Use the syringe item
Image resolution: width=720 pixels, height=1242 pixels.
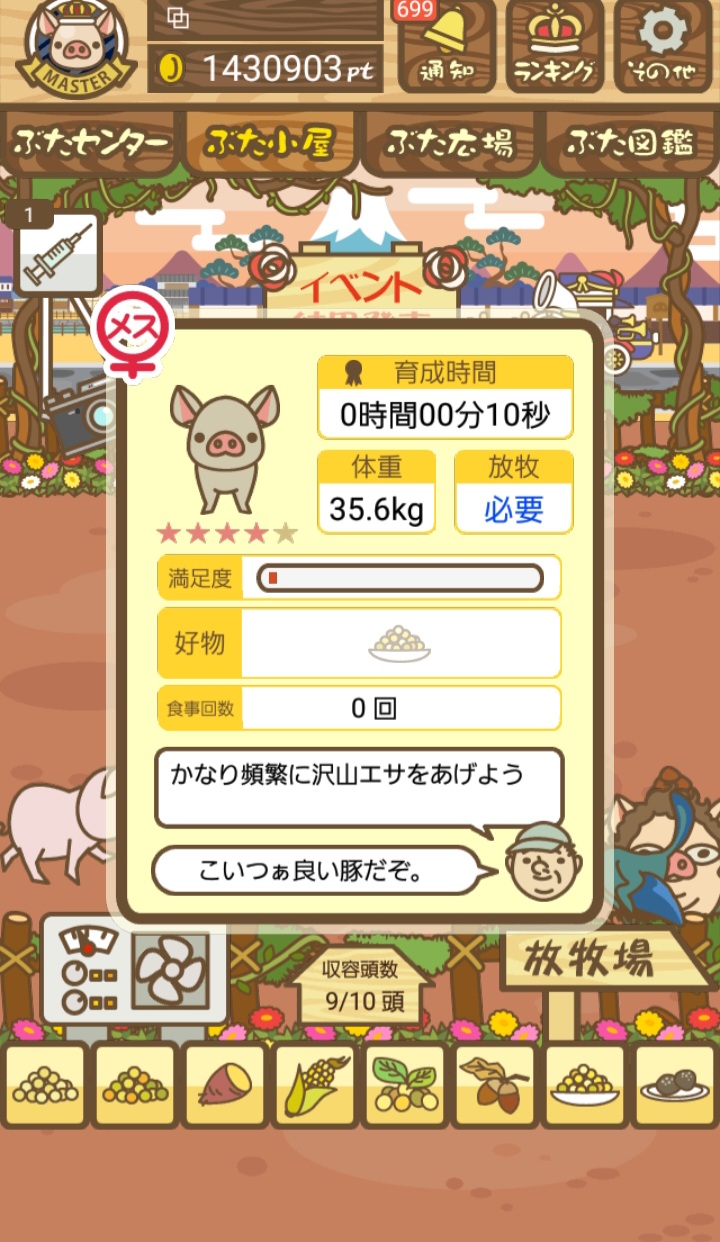pos(58,254)
